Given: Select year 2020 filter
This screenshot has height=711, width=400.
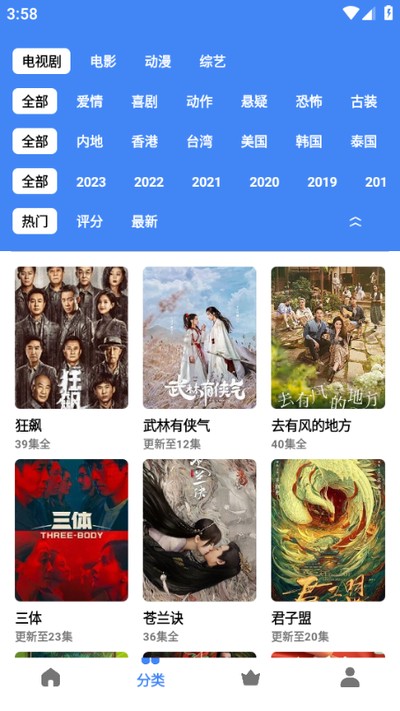Looking at the screenshot, I should pyautogui.click(x=264, y=182).
